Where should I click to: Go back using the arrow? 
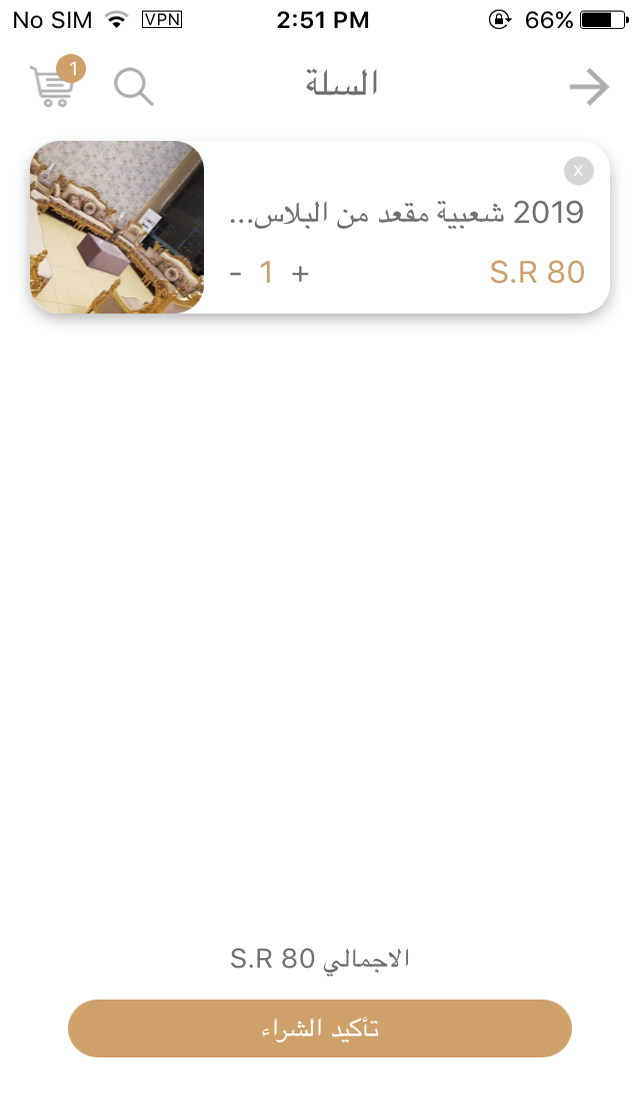coord(589,88)
